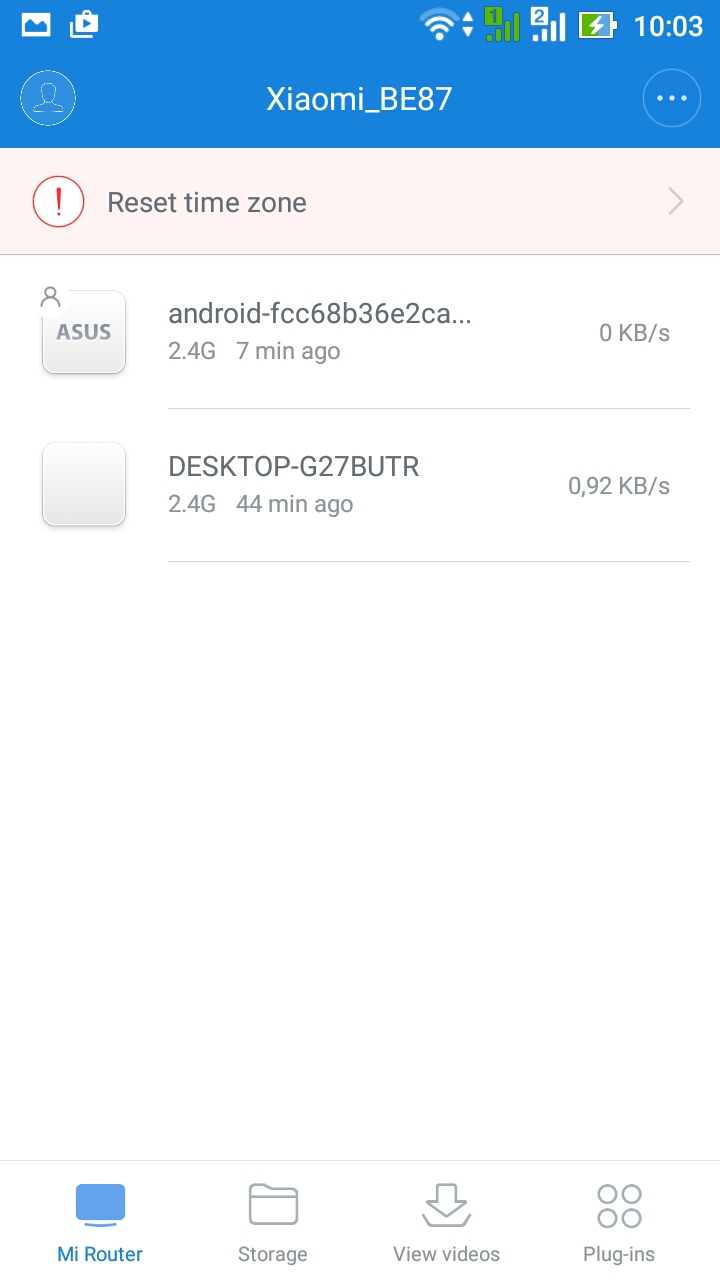The height and width of the screenshot is (1280, 720).
Task: Go to the View videos tab
Action: (x=446, y=1222)
